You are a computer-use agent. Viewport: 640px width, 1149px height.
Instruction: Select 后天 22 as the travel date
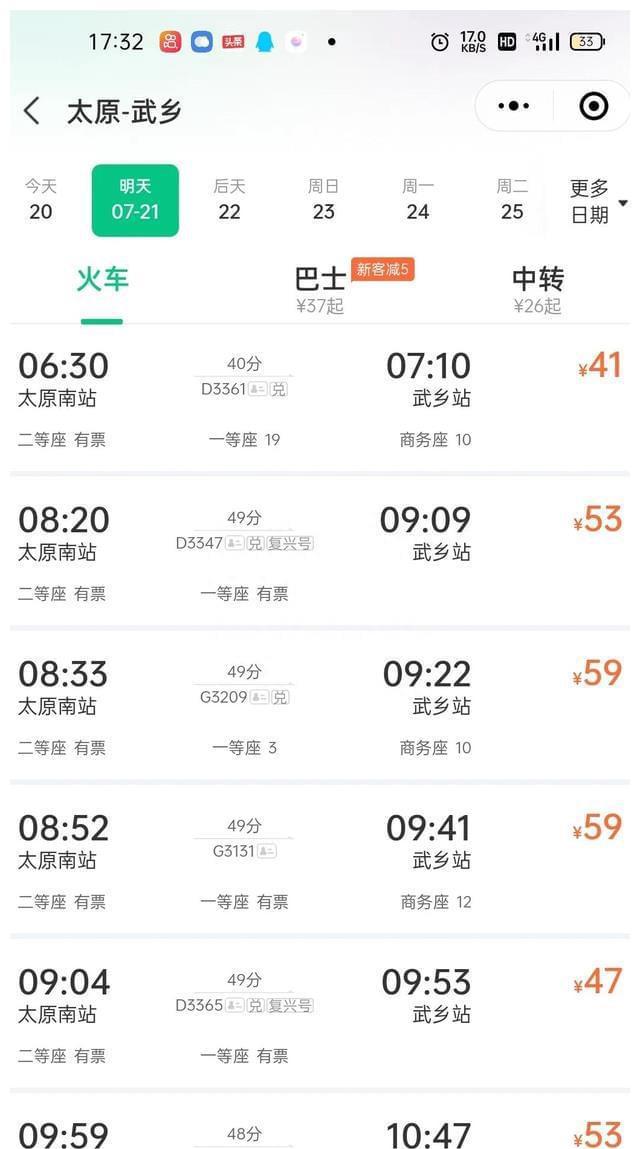[x=229, y=200]
